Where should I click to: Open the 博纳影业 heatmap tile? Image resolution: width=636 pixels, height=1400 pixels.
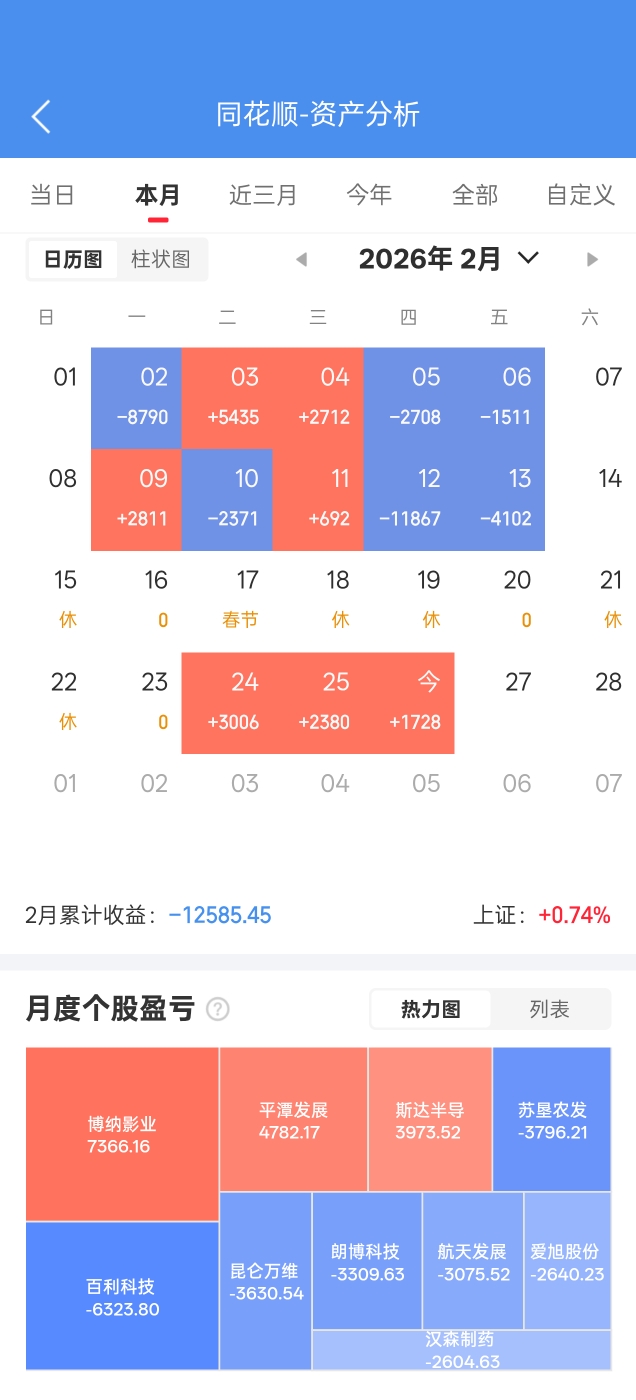click(122, 1134)
